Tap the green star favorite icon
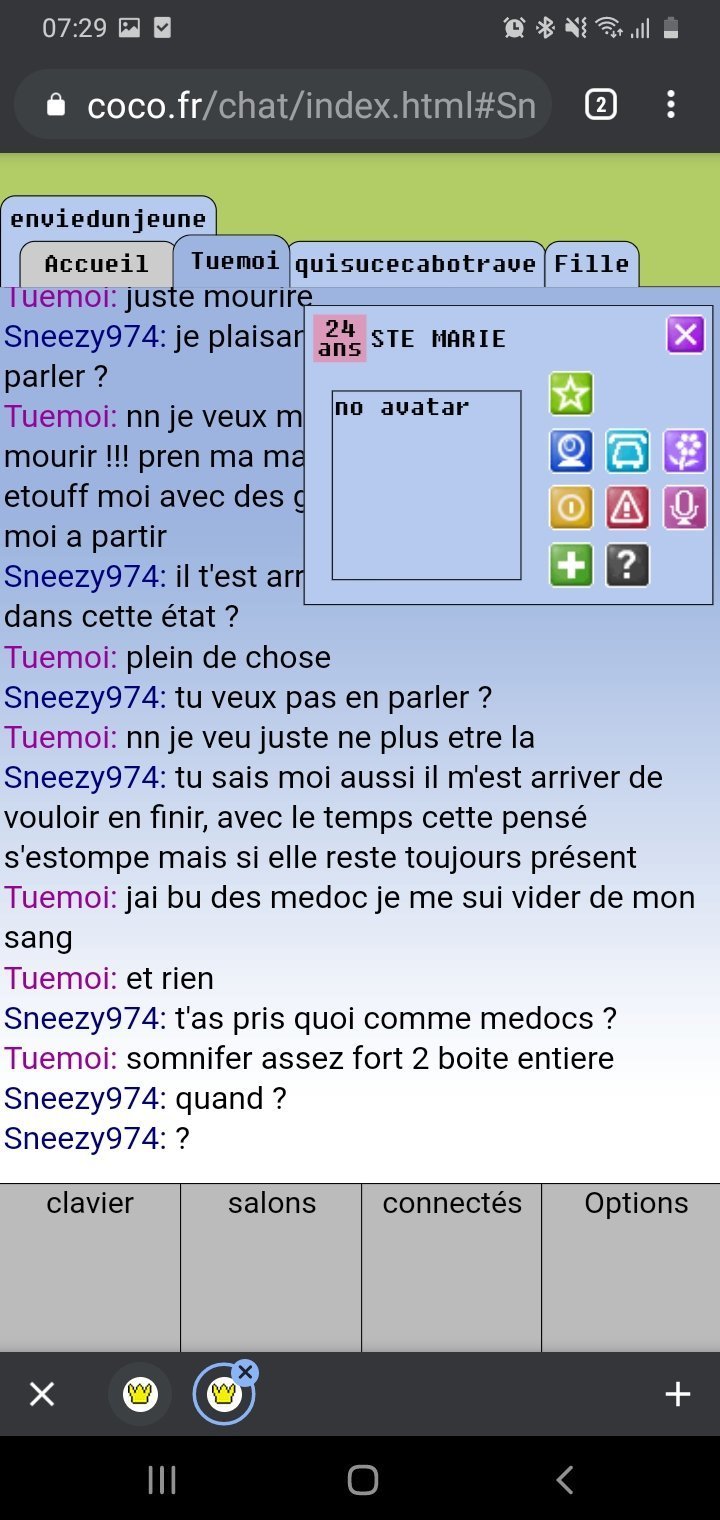This screenshot has width=720, height=1520. pos(571,394)
